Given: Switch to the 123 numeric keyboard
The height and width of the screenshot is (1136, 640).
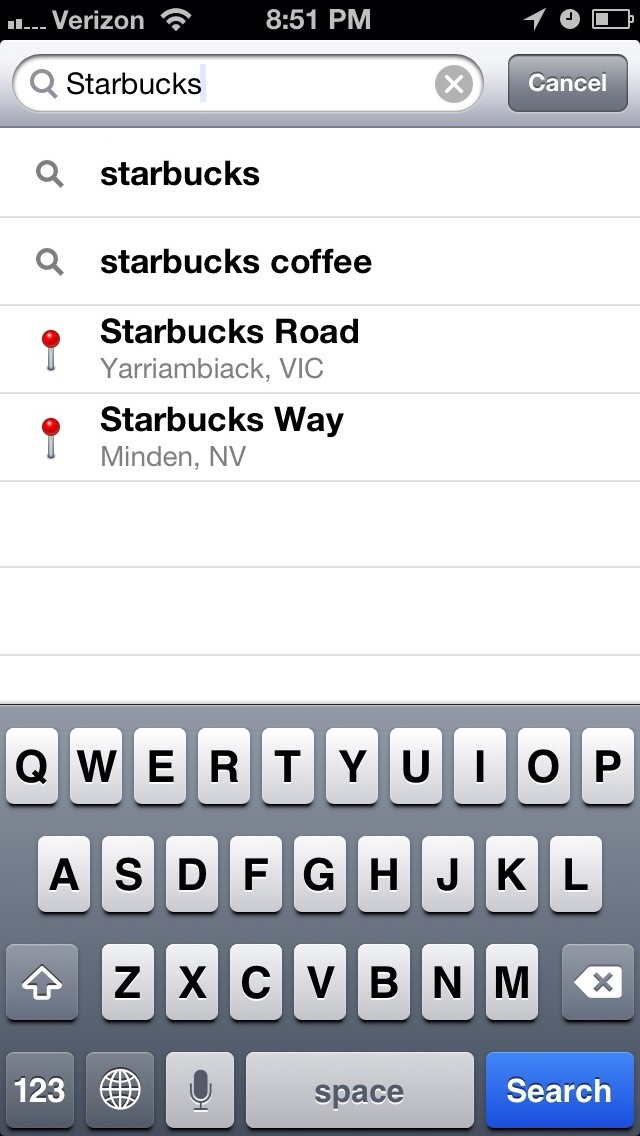Looking at the screenshot, I should point(40,1090).
